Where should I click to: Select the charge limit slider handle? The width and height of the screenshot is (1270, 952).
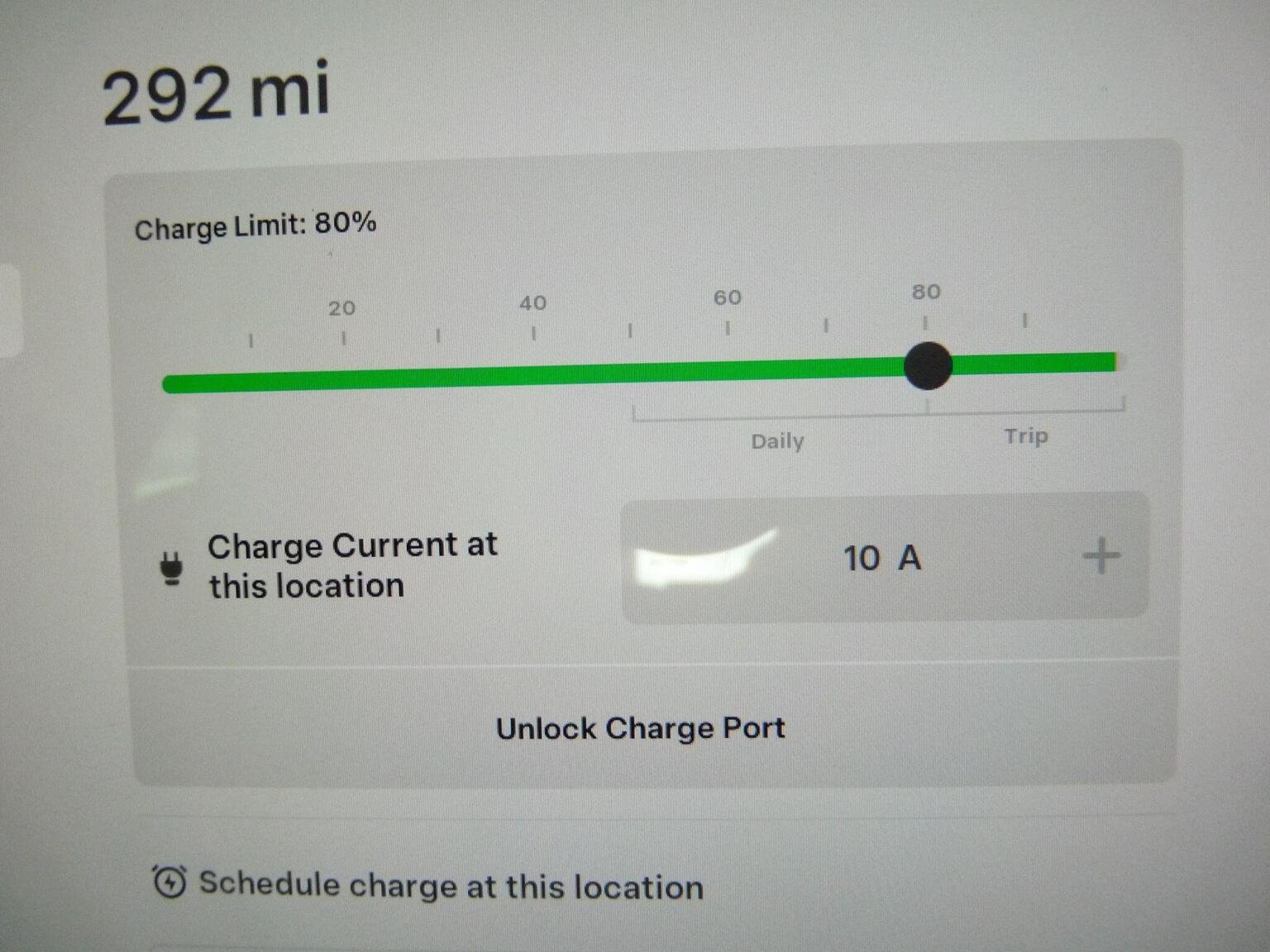pos(928,366)
